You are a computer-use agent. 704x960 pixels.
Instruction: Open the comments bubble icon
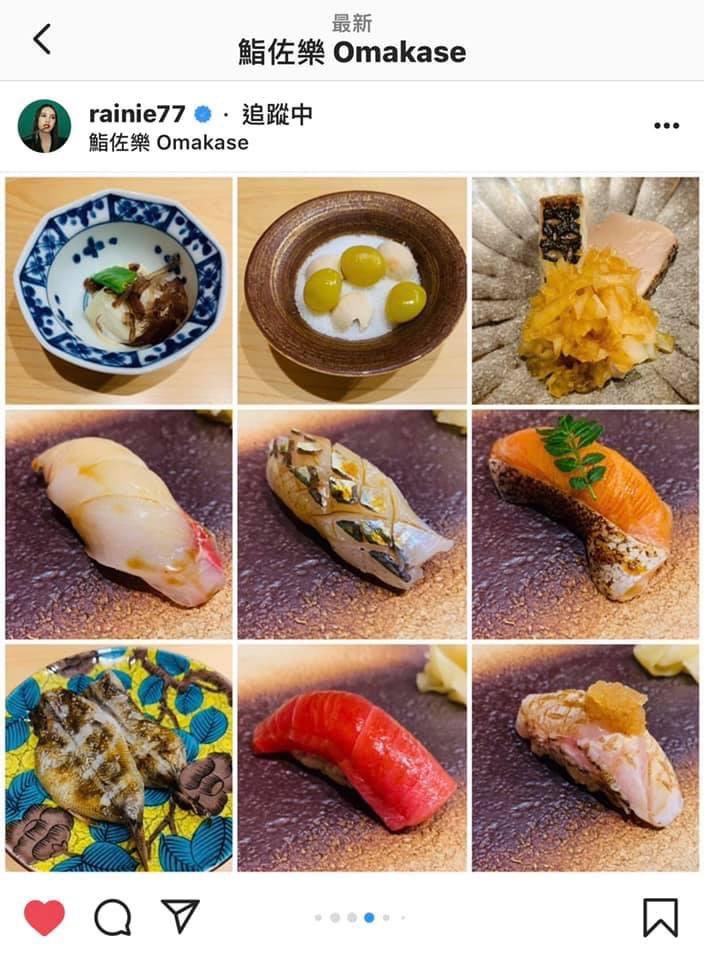point(112,917)
